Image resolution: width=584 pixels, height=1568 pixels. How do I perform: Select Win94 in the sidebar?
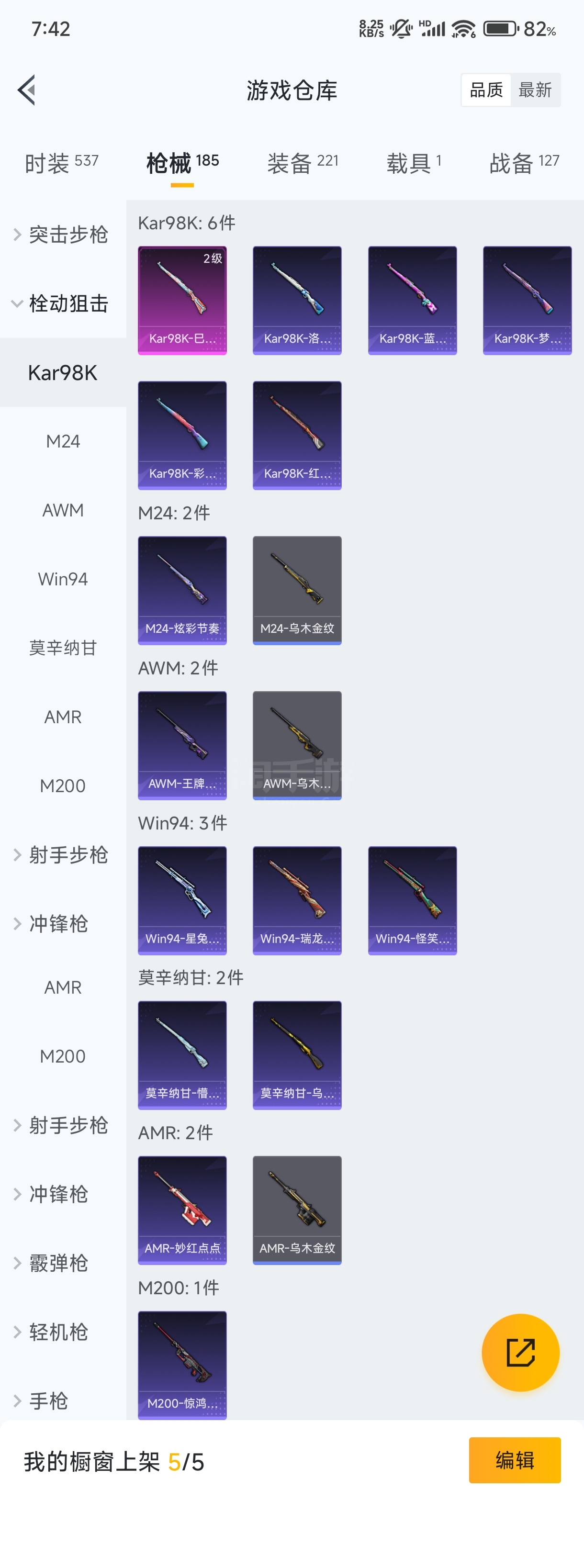pyautogui.click(x=63, y=579)
